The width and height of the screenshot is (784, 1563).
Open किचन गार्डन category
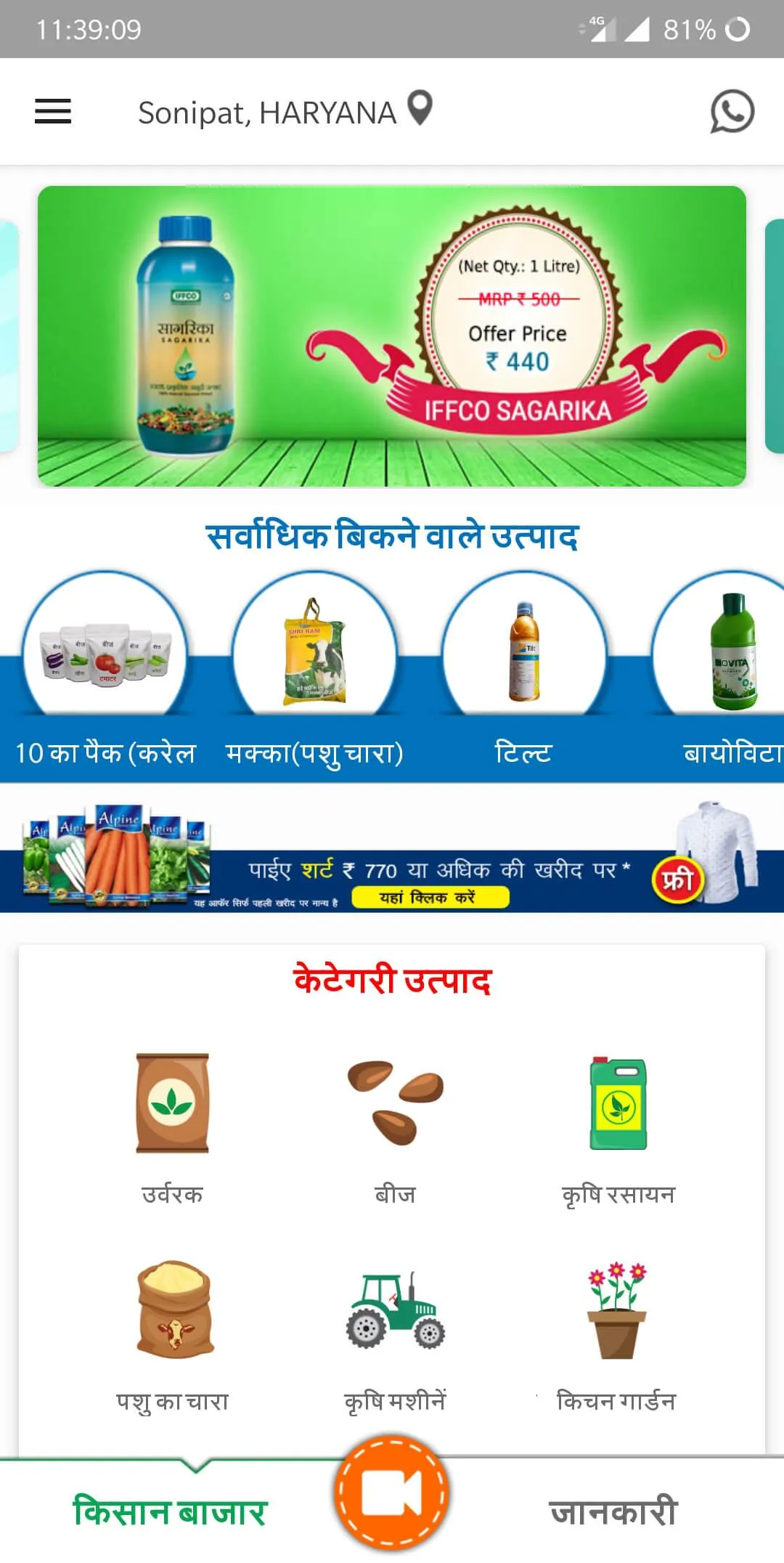616,1333
